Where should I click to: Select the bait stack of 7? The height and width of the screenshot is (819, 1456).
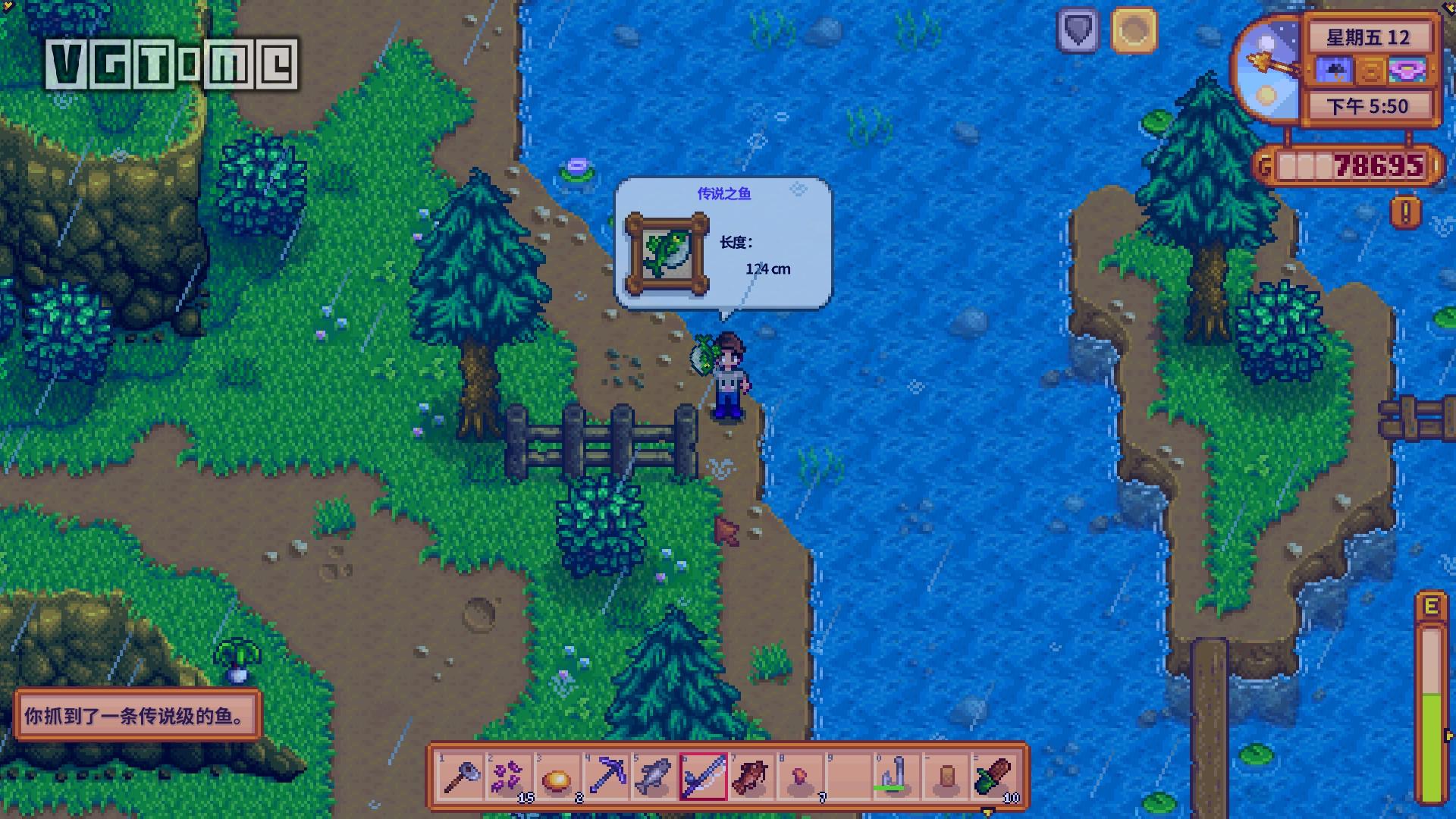click(800, 777)
